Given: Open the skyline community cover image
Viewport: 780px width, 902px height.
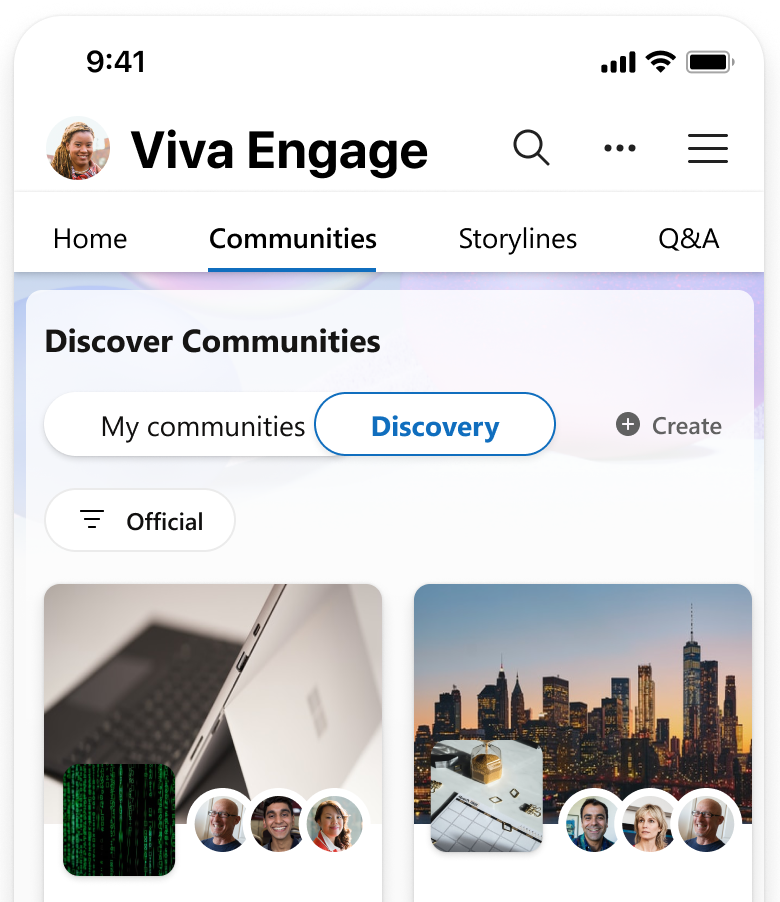Looking at the screenshot, I should [x=583, y=680].
